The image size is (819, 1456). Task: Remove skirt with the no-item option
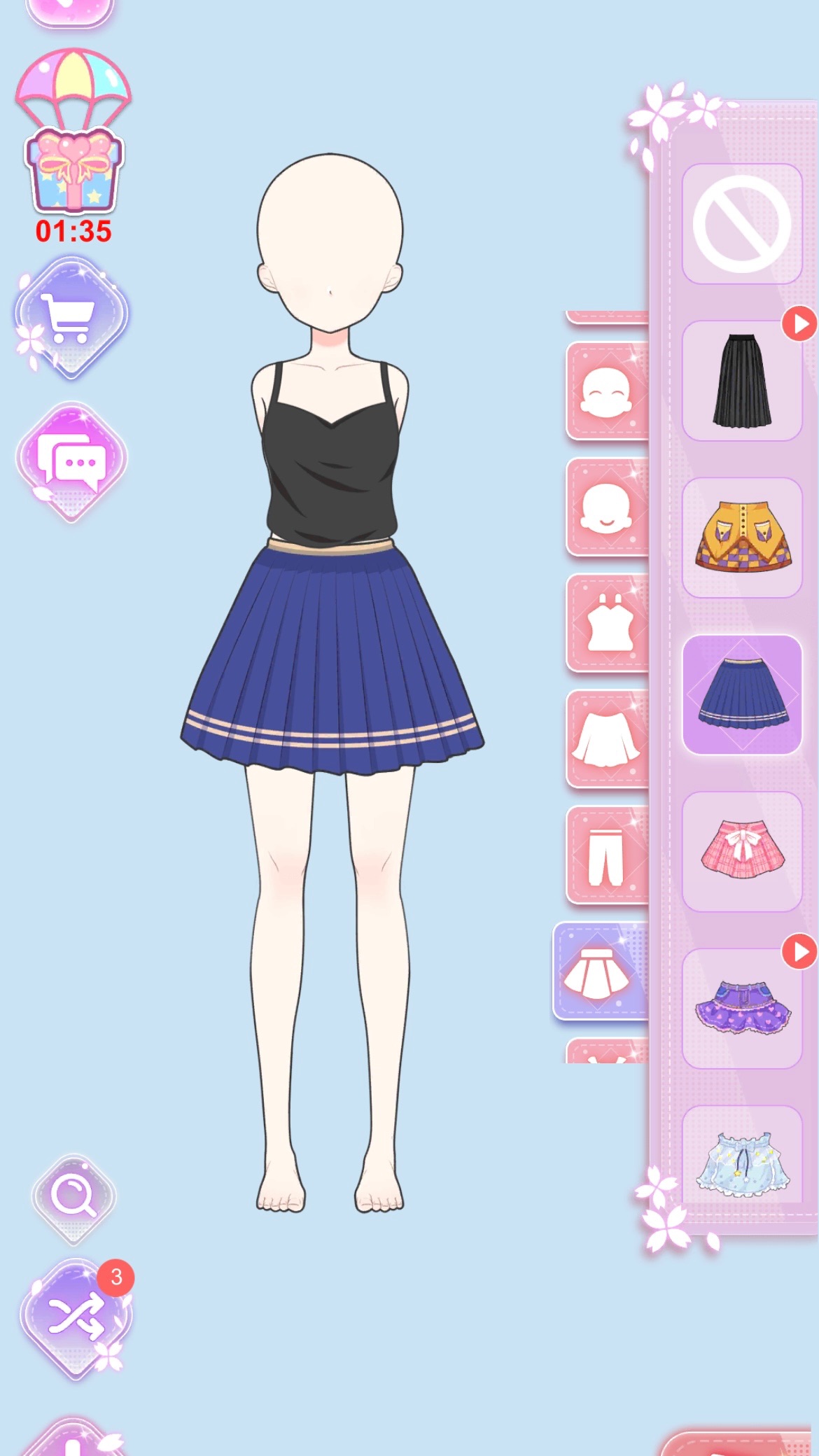pos(742,224)
